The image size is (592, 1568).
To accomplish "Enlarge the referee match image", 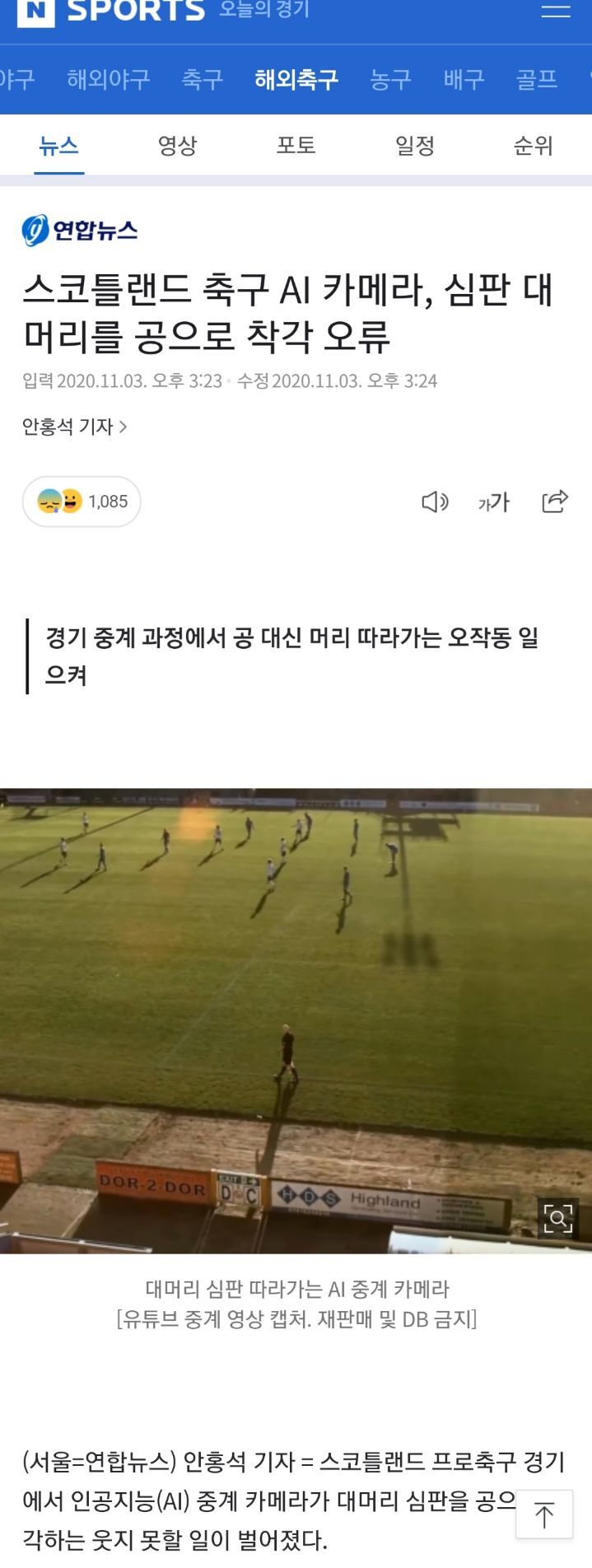I will [x=557, y=1217].
